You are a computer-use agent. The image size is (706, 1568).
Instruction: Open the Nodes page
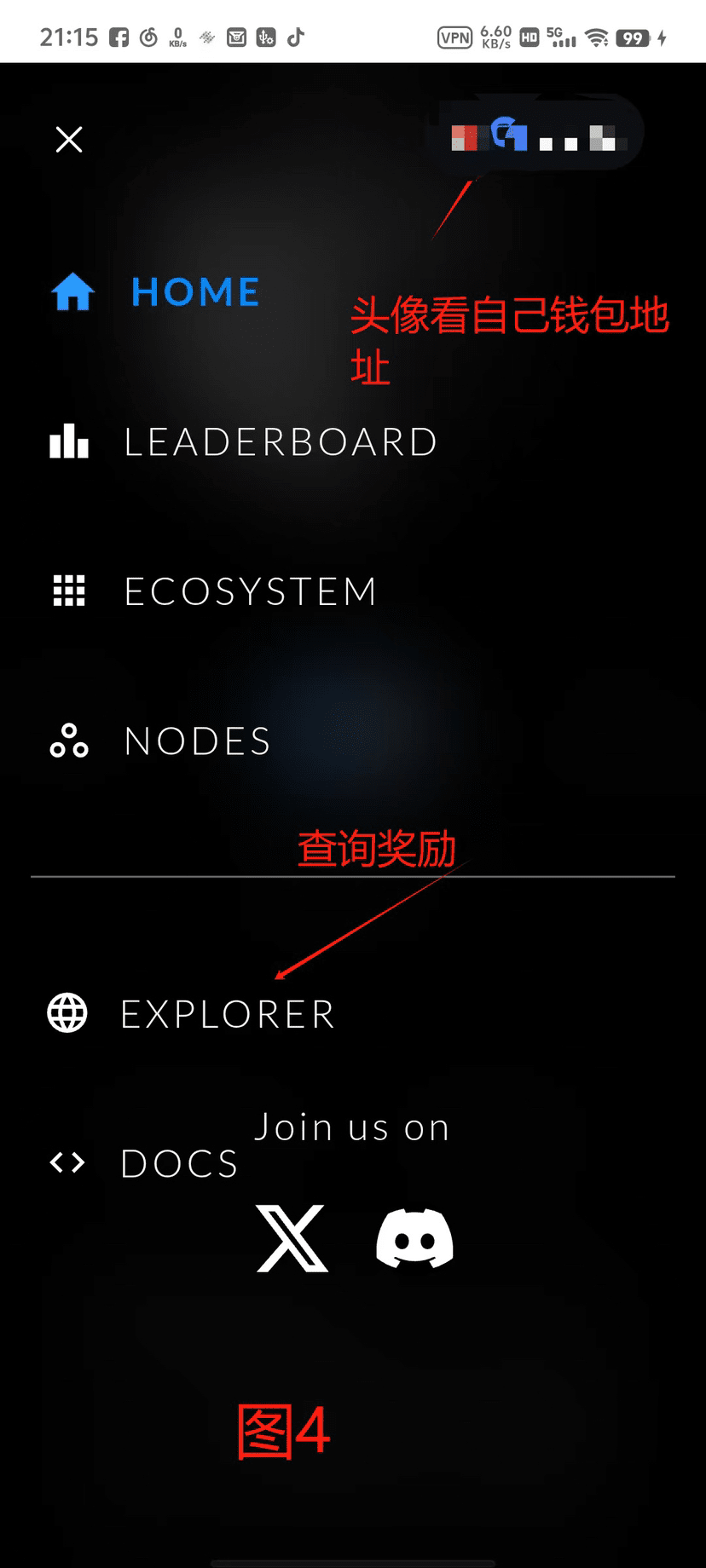click(x=197, y=741)
